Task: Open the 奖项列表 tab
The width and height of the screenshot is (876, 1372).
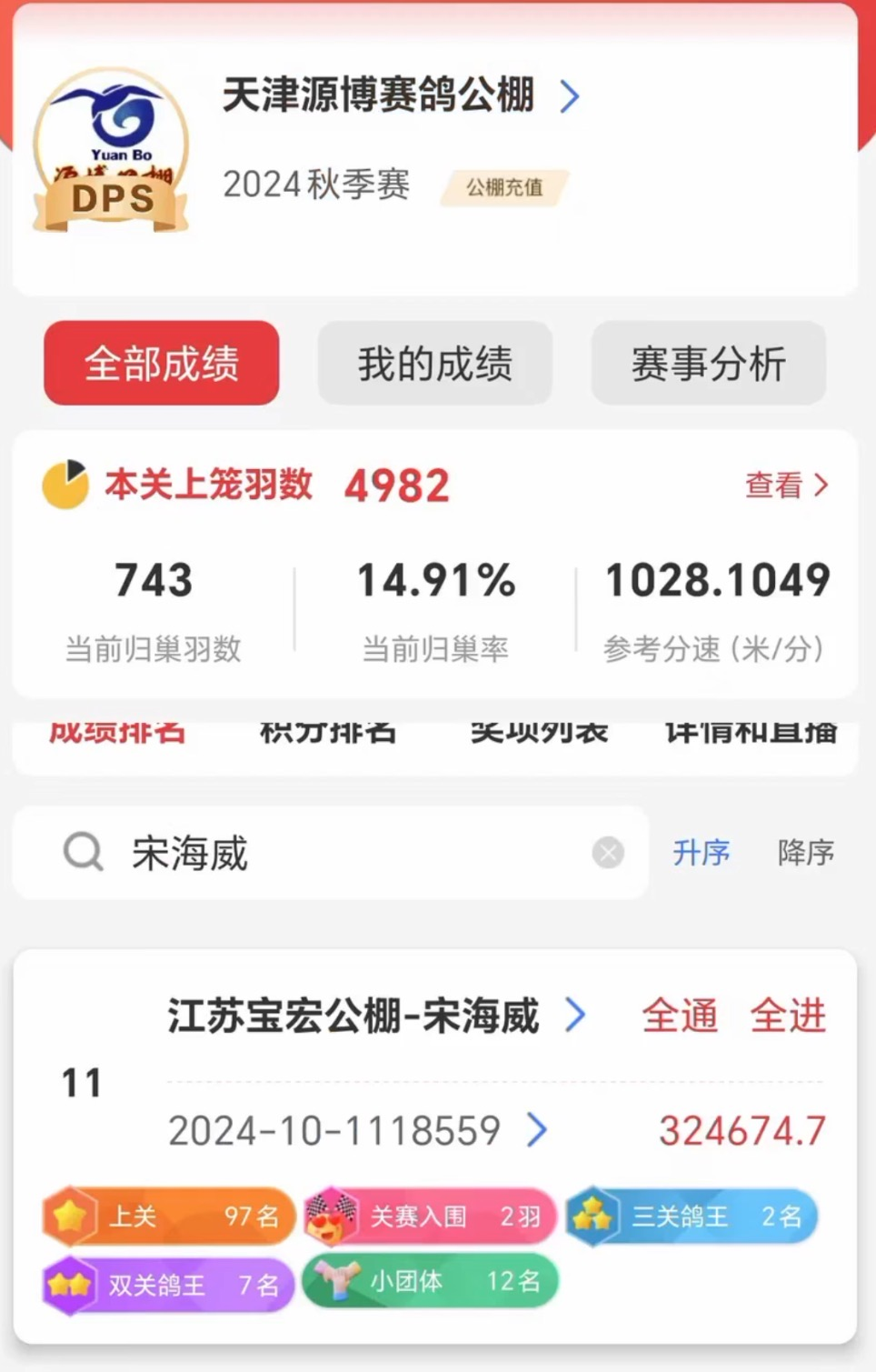Action: [x=539, y=734]
